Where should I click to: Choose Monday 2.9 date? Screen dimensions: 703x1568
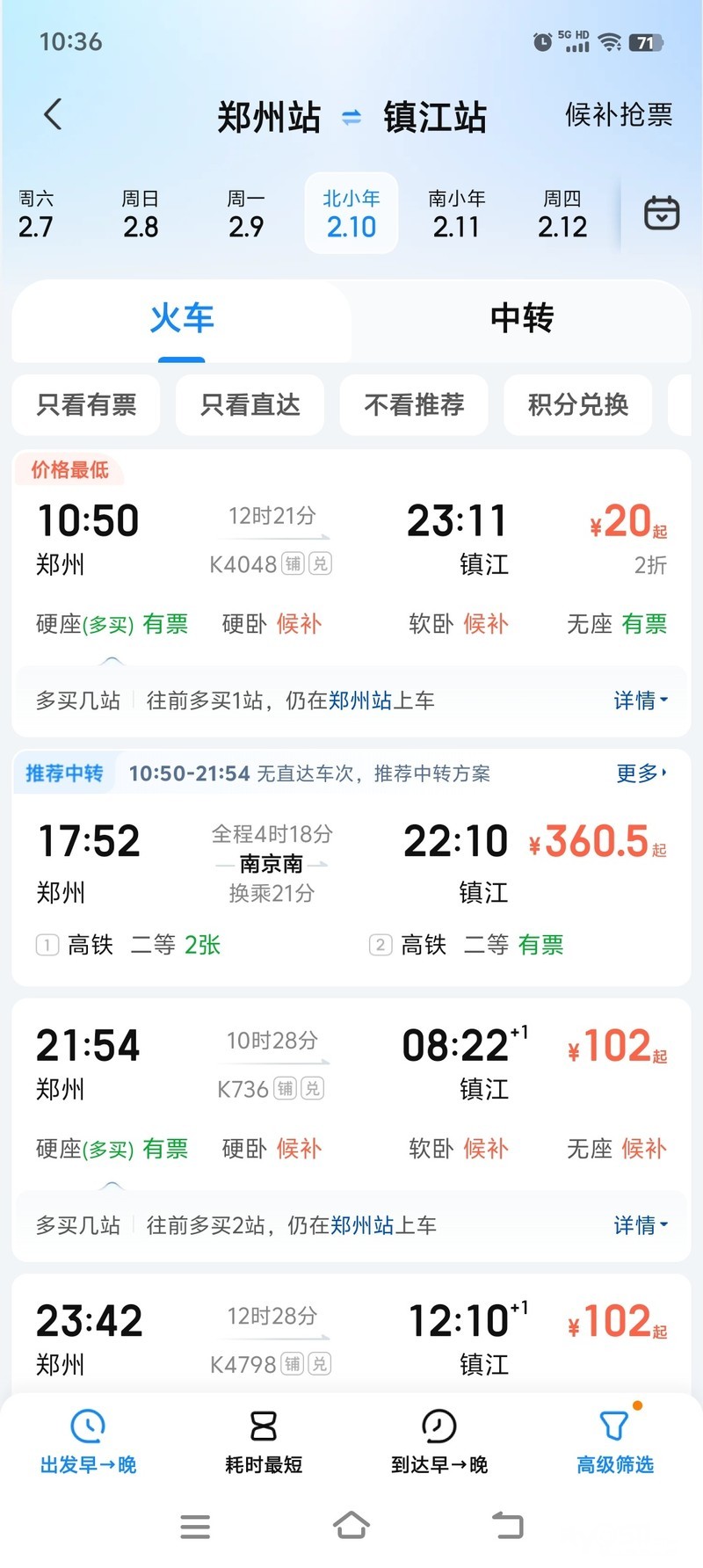pyautogui.click(x=246, y=214)
